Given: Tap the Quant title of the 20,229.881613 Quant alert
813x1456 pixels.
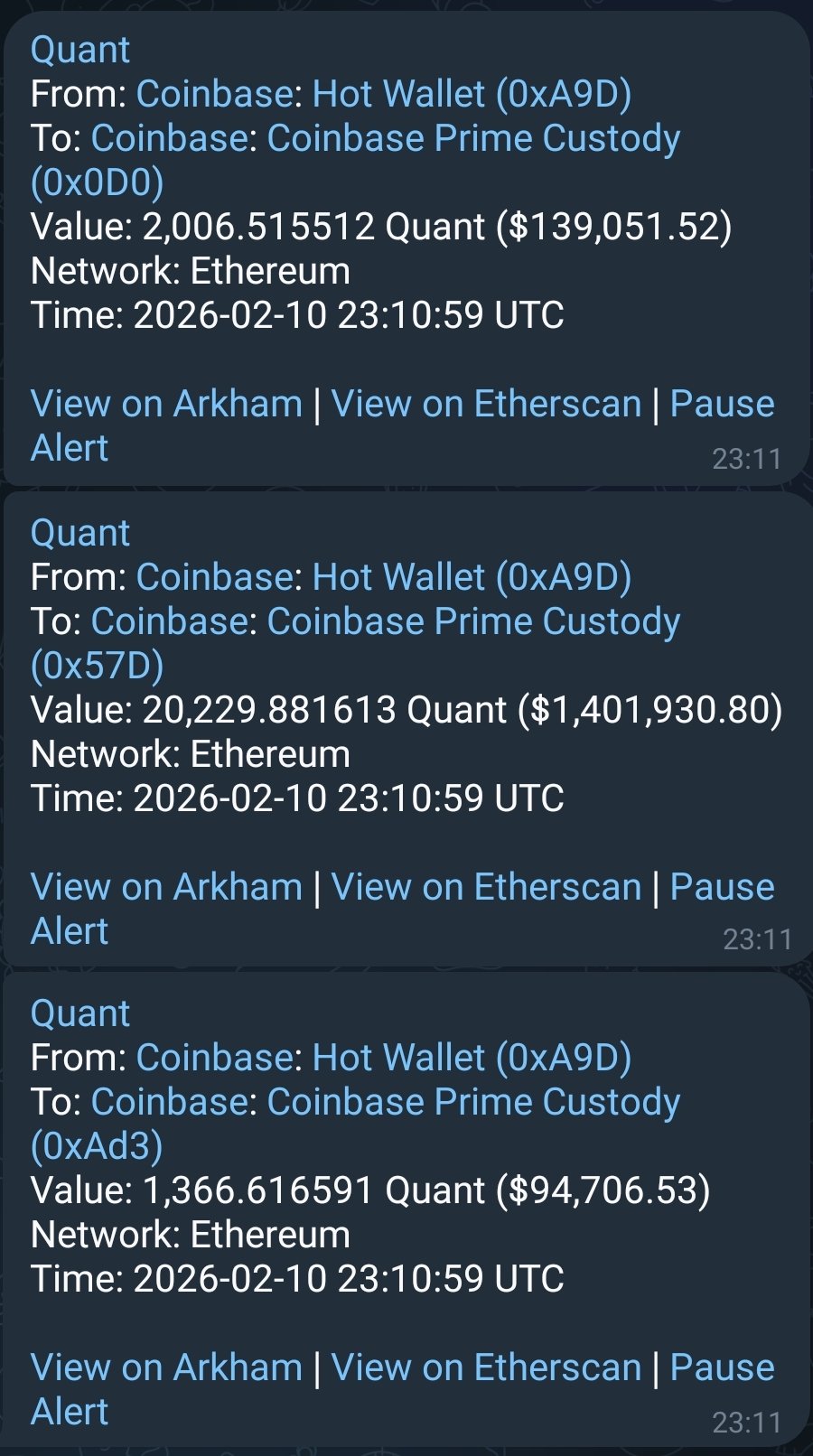Looking at the screenshot, I should [x=80, y=533].
